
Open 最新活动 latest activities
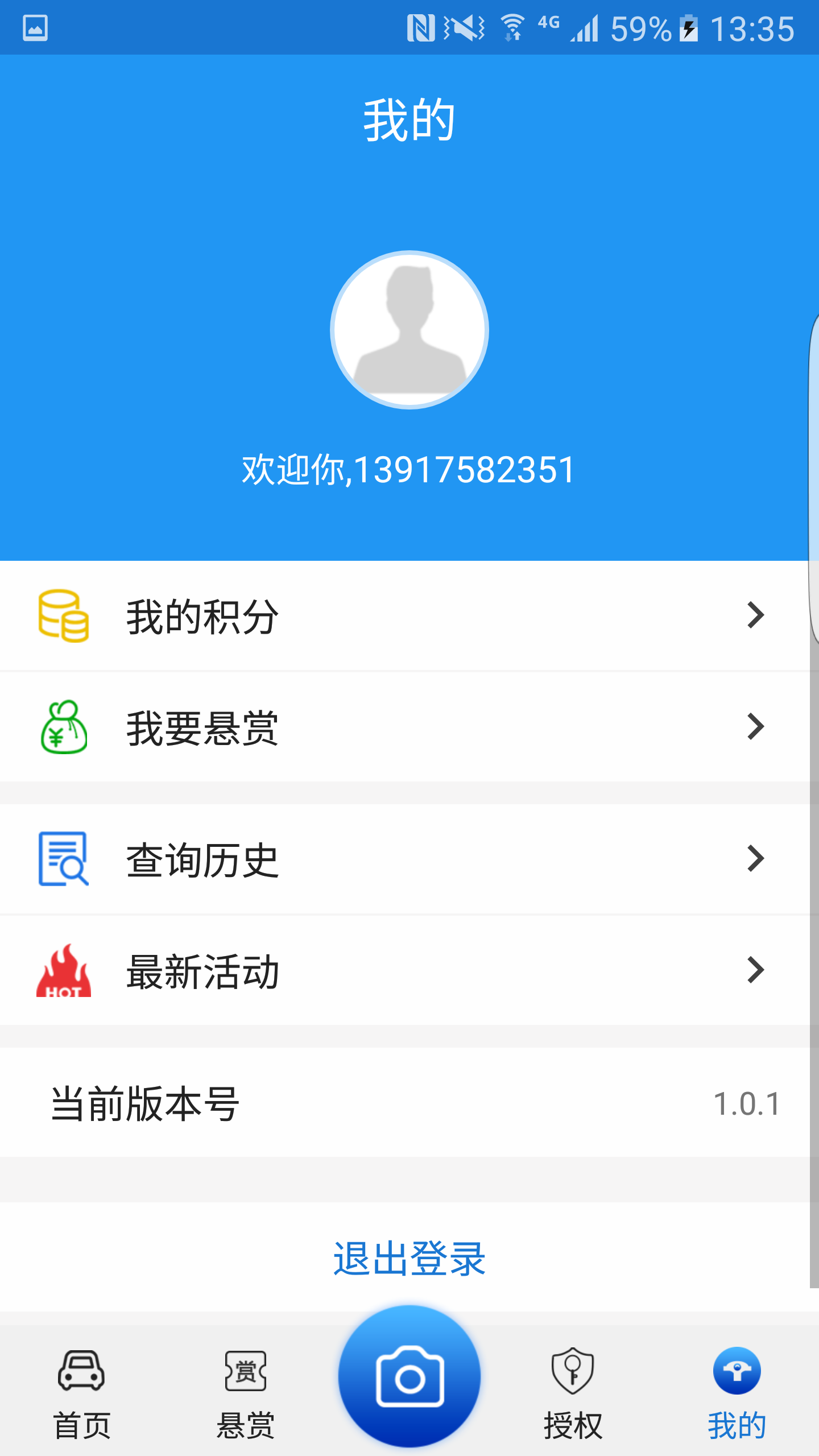coord(405,971)
